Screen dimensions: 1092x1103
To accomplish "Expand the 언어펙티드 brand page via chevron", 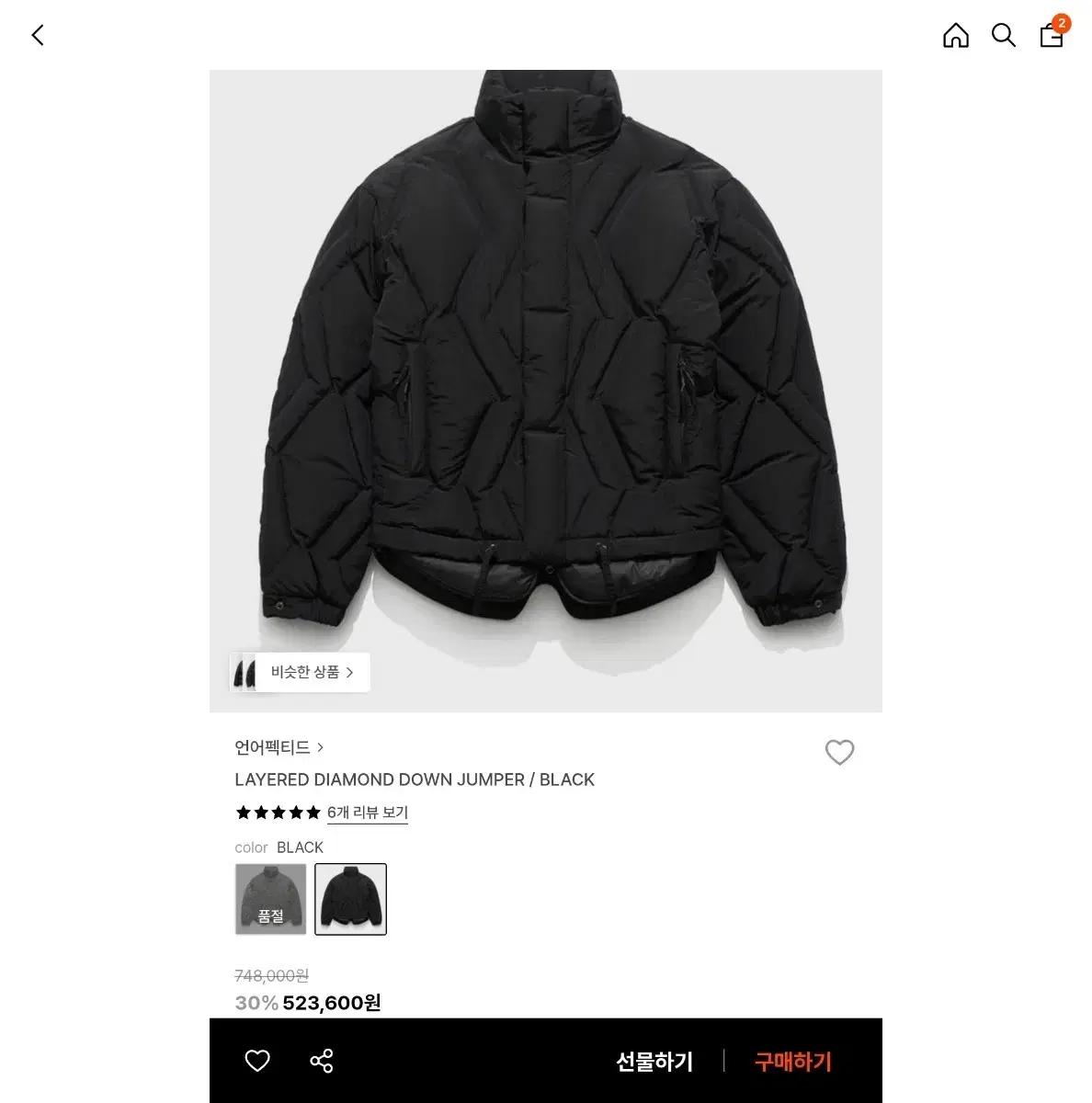I will [x=321, y=747].
